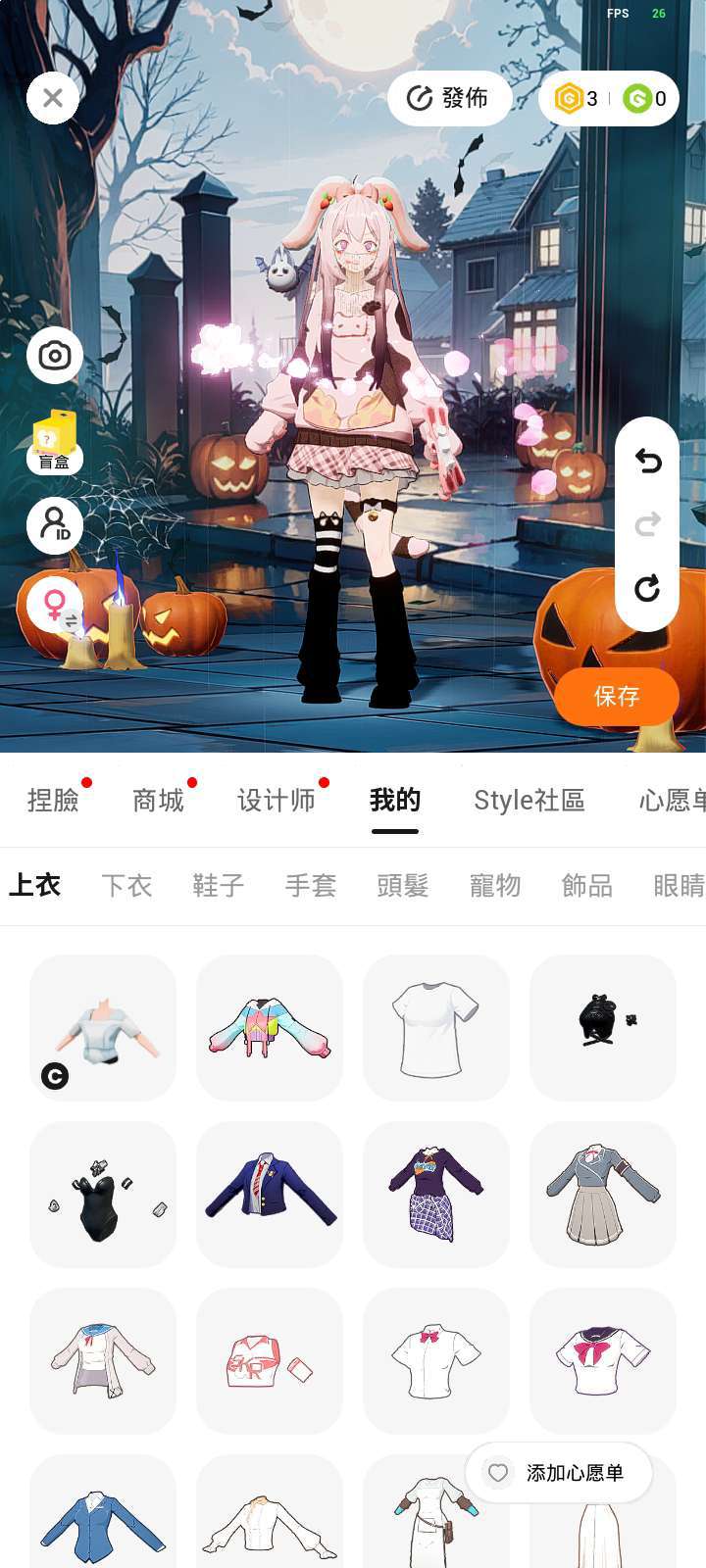Screen dimensions: 706x1568
Task: Close the avatar editor
Action: [x=53, y=98]
